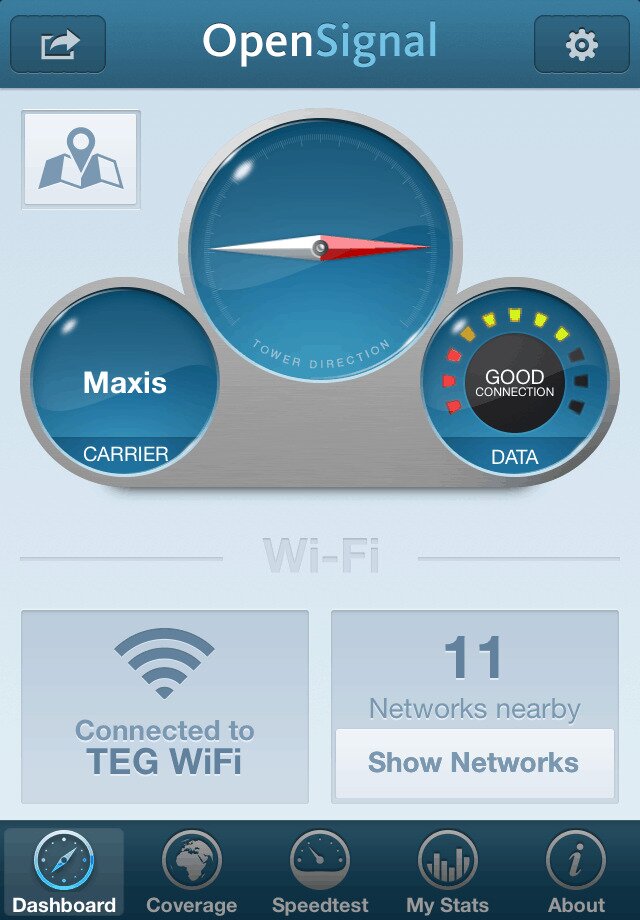Open the Speedtest tab
The image size is (640, 920).
pyautogui.click(x=320, y=871)
